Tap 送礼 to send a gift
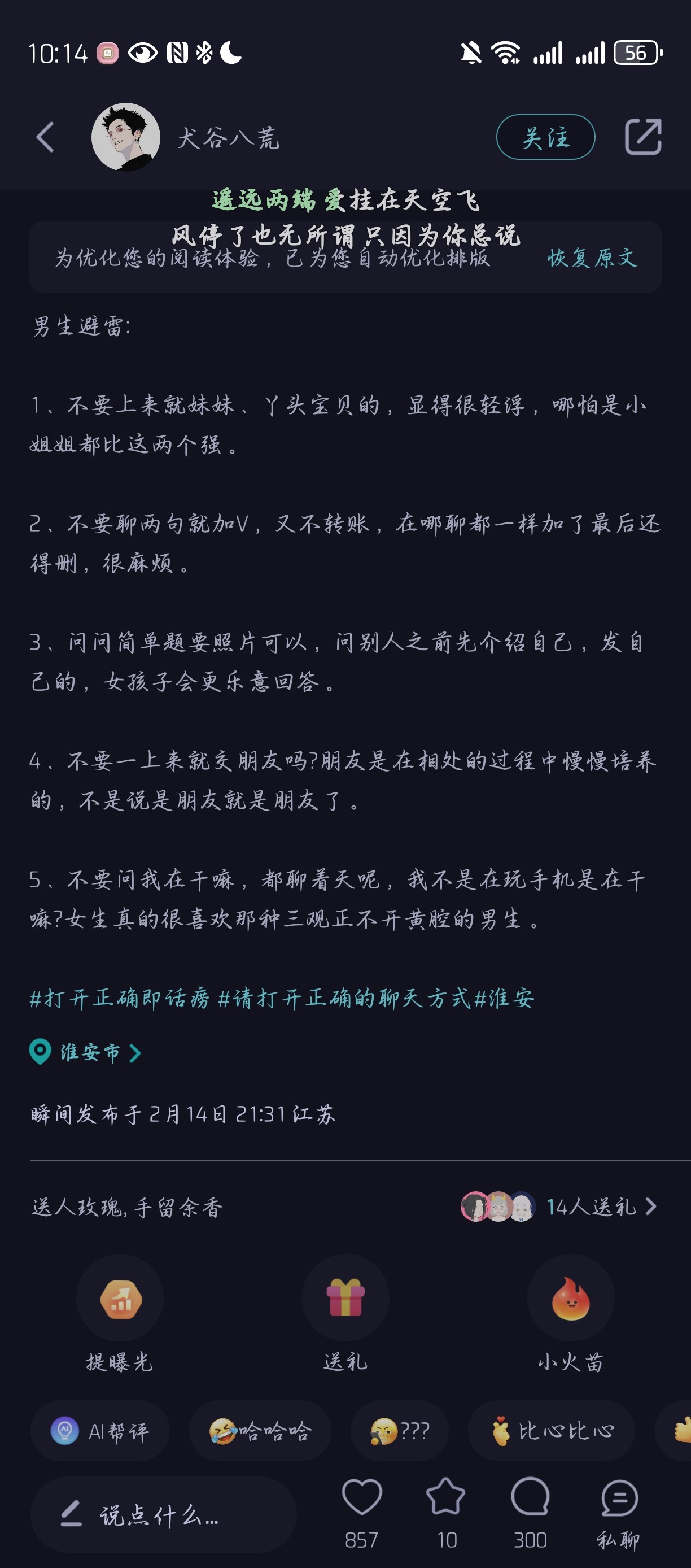The width and height of the screenshot is (691, 1568). click(x=345, y=1313)
